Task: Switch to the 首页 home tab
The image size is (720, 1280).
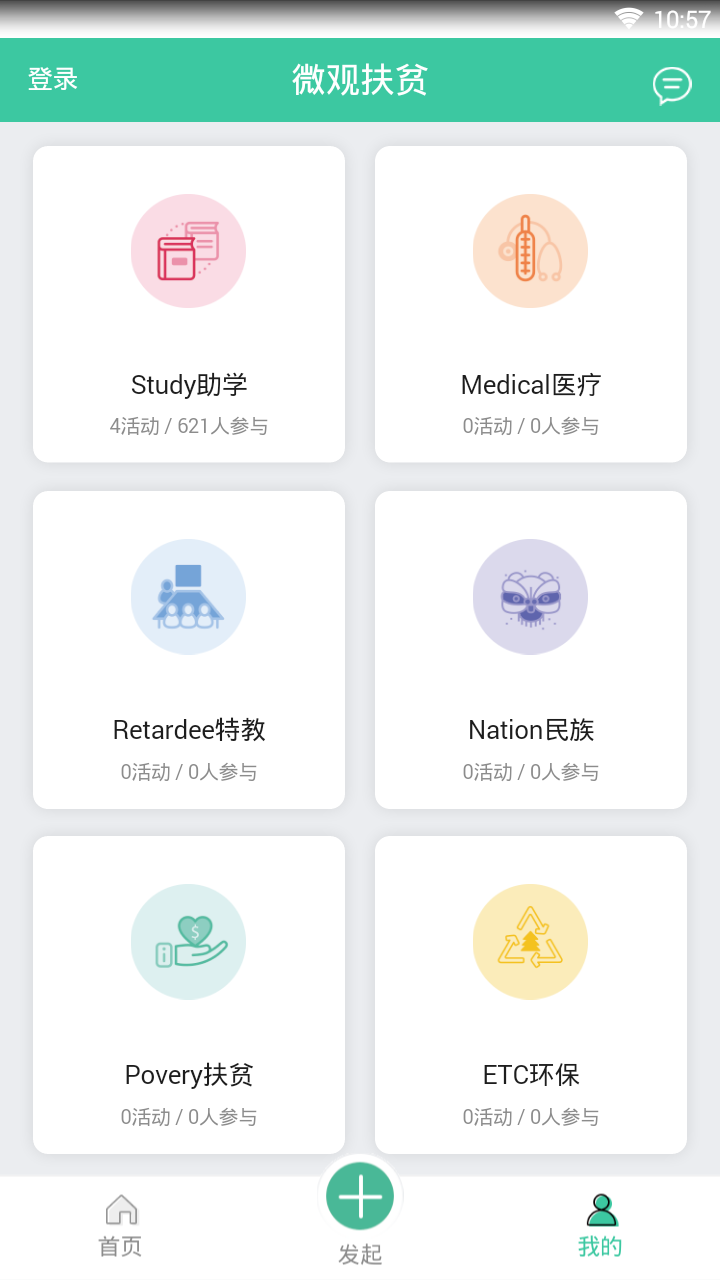Action: click(120, 1225)
